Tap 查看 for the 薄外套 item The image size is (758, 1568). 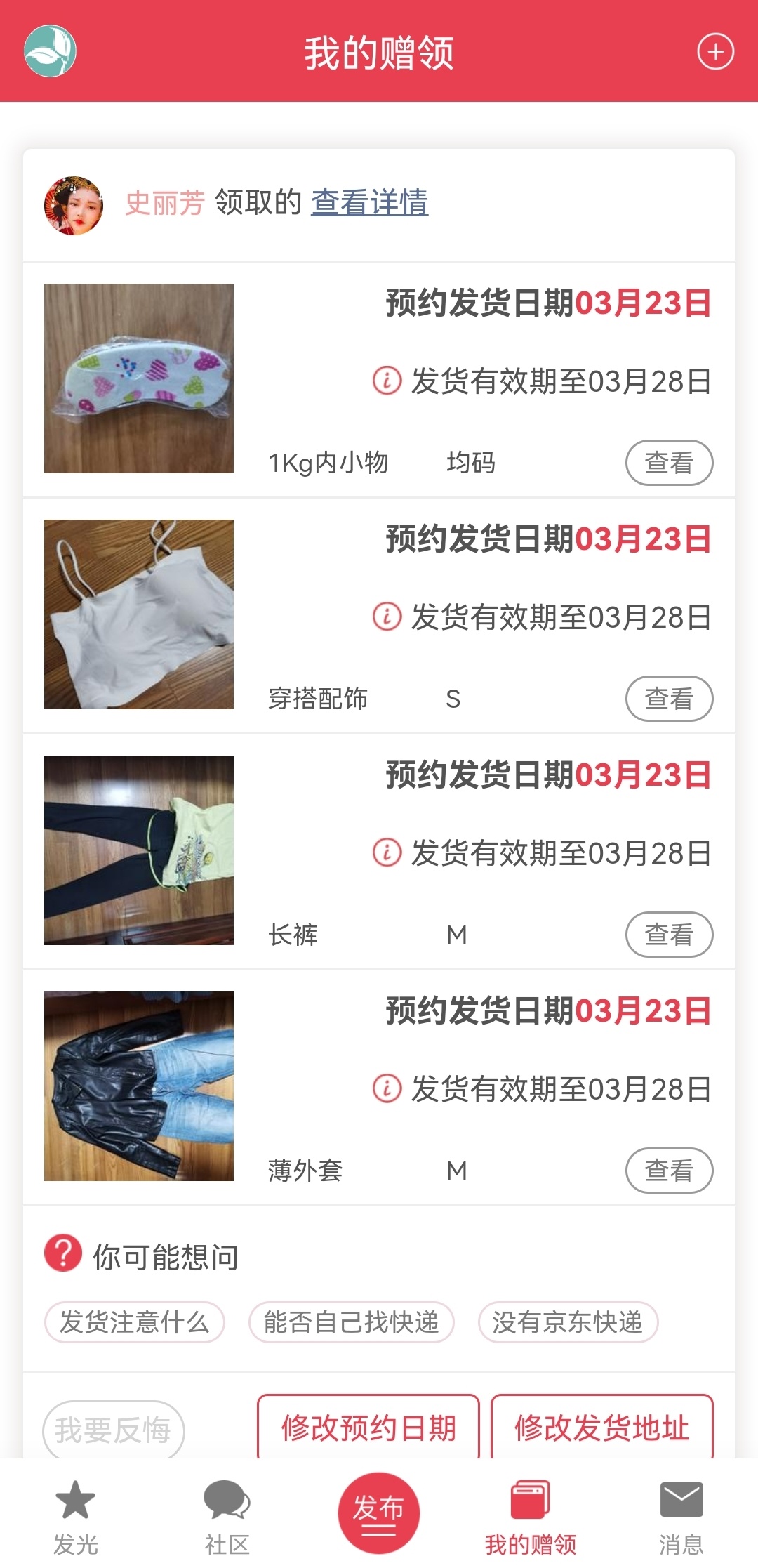668,1171
